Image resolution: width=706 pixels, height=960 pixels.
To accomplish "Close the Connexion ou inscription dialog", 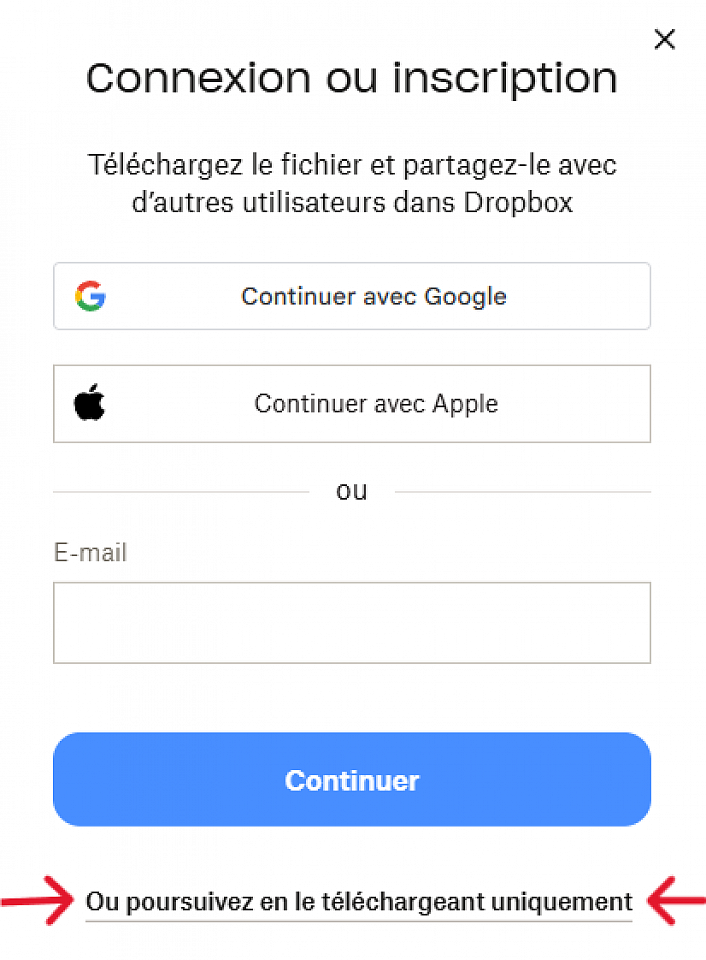I will [664, 40].
